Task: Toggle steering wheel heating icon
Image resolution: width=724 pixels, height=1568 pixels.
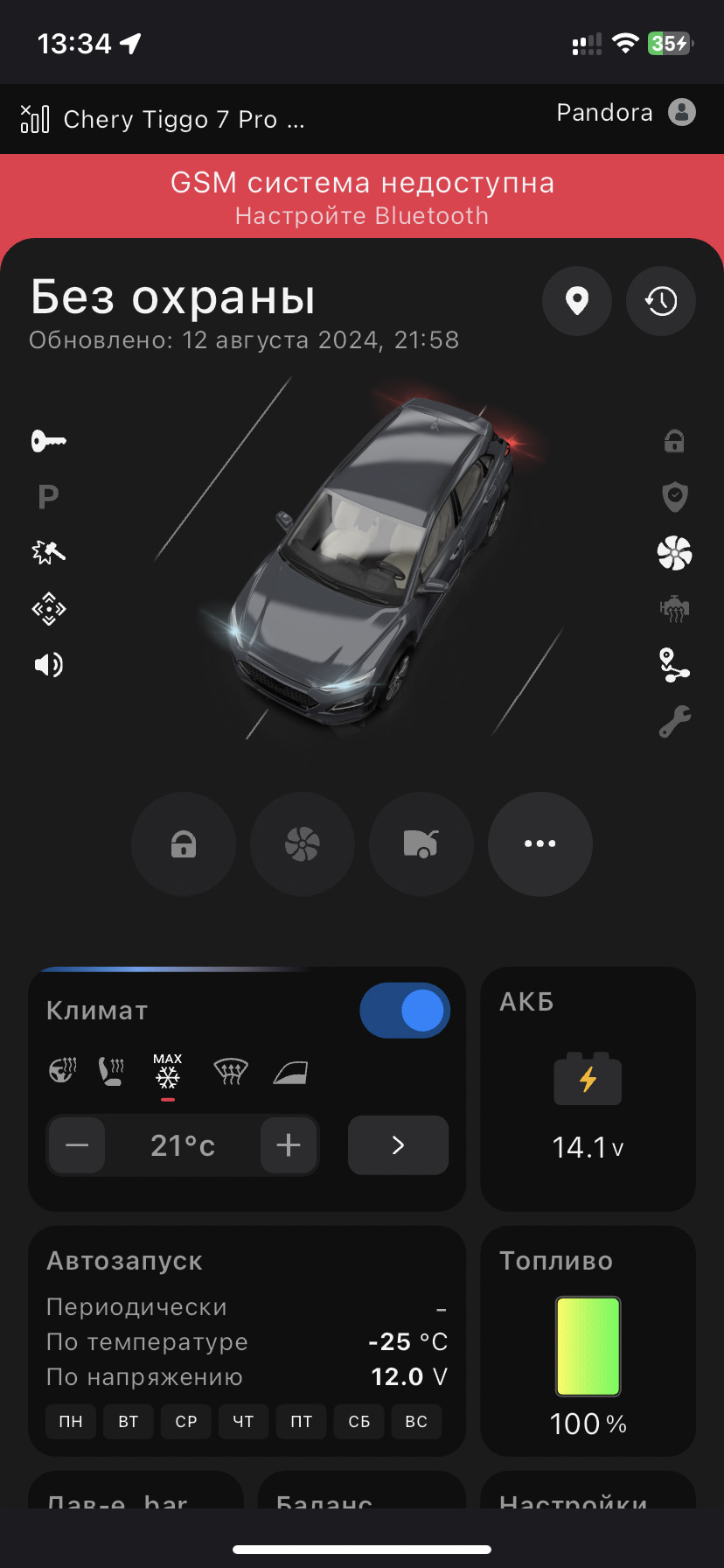Action: point(63,1071)
